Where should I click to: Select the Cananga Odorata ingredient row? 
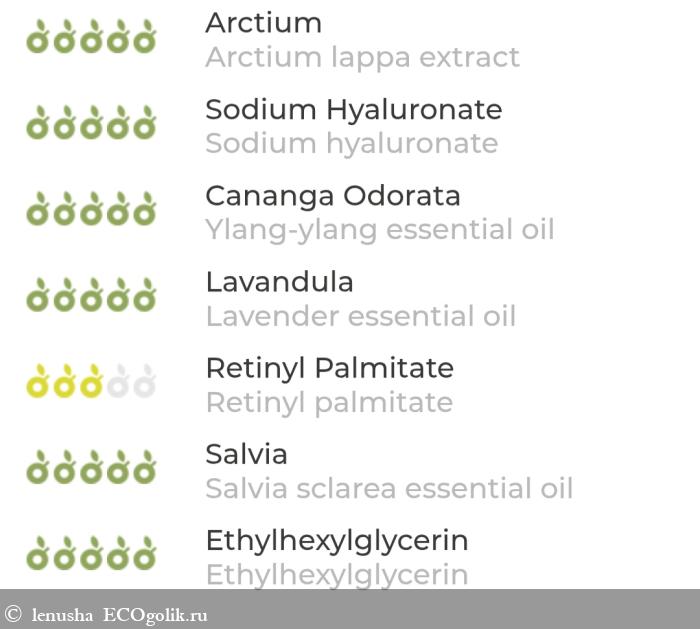pyautogui.click(x=332, y=196)
